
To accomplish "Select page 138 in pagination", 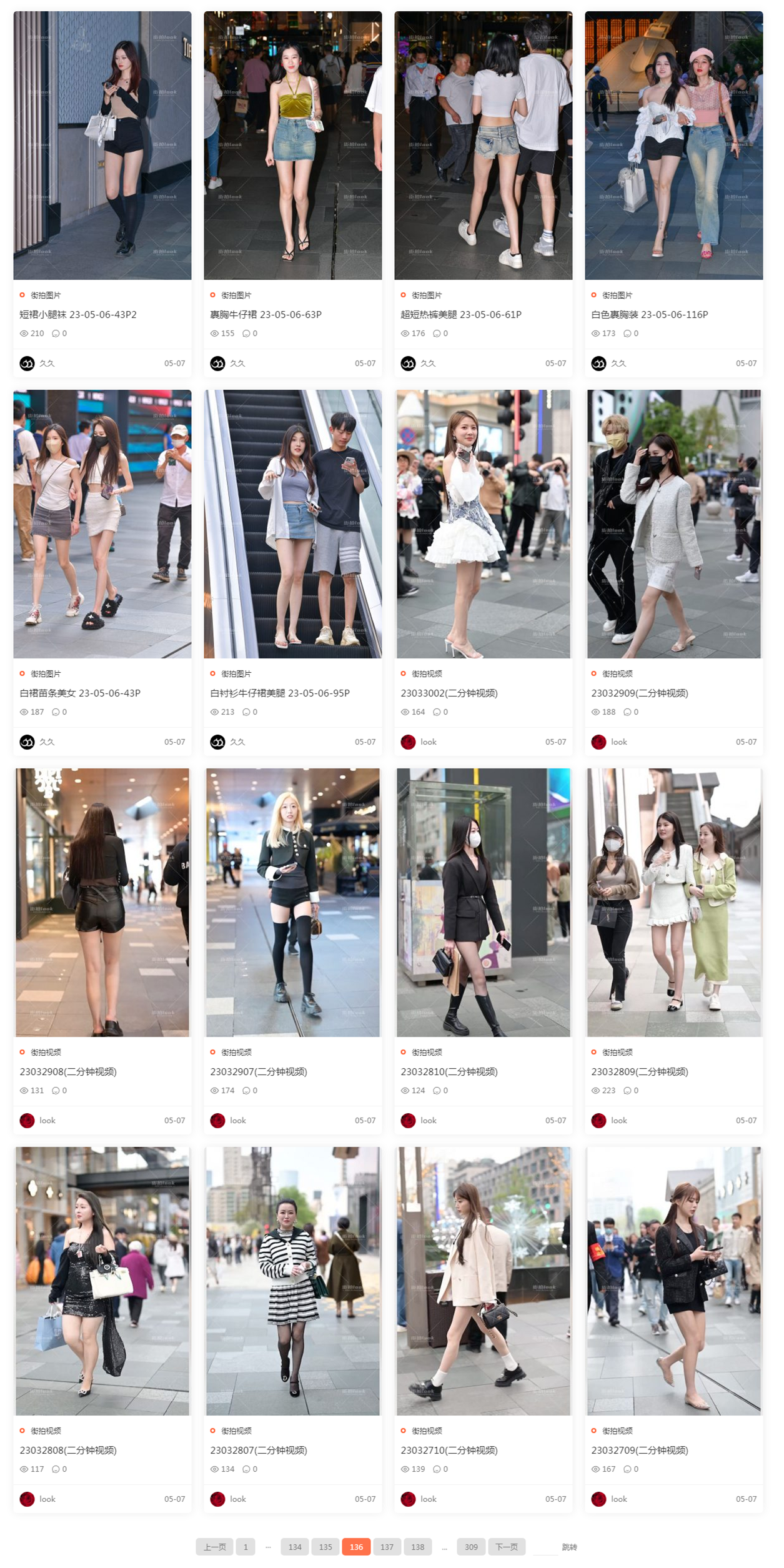I will tap(418, 1547).
